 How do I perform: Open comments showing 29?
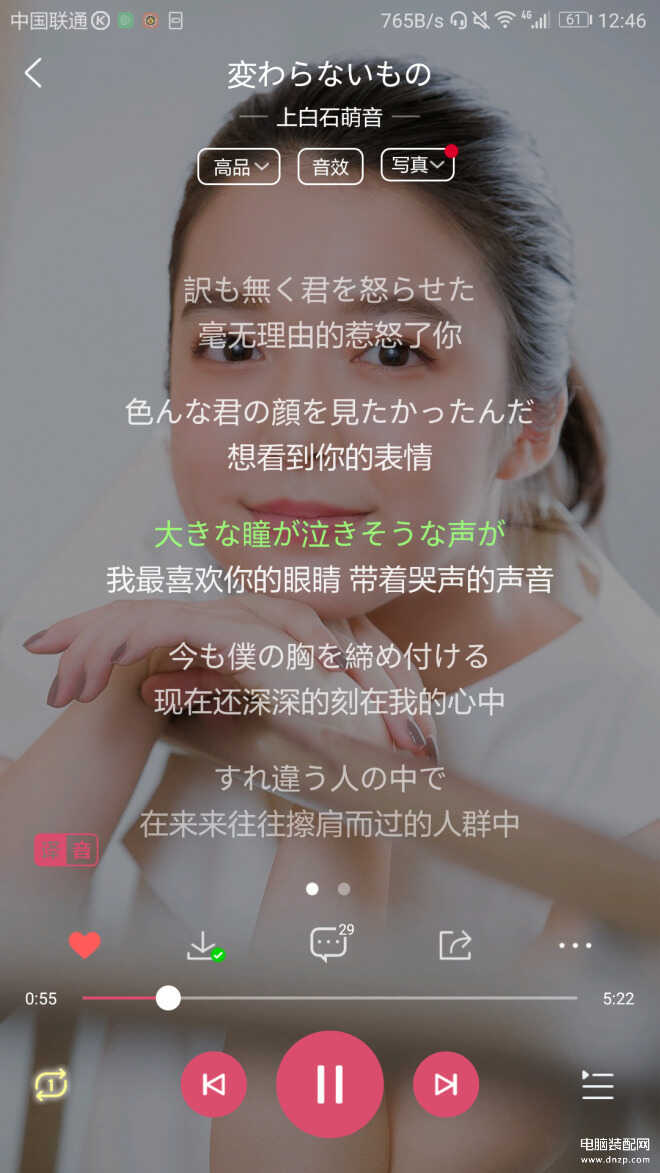pyautogui.click(x=329, y=944)
